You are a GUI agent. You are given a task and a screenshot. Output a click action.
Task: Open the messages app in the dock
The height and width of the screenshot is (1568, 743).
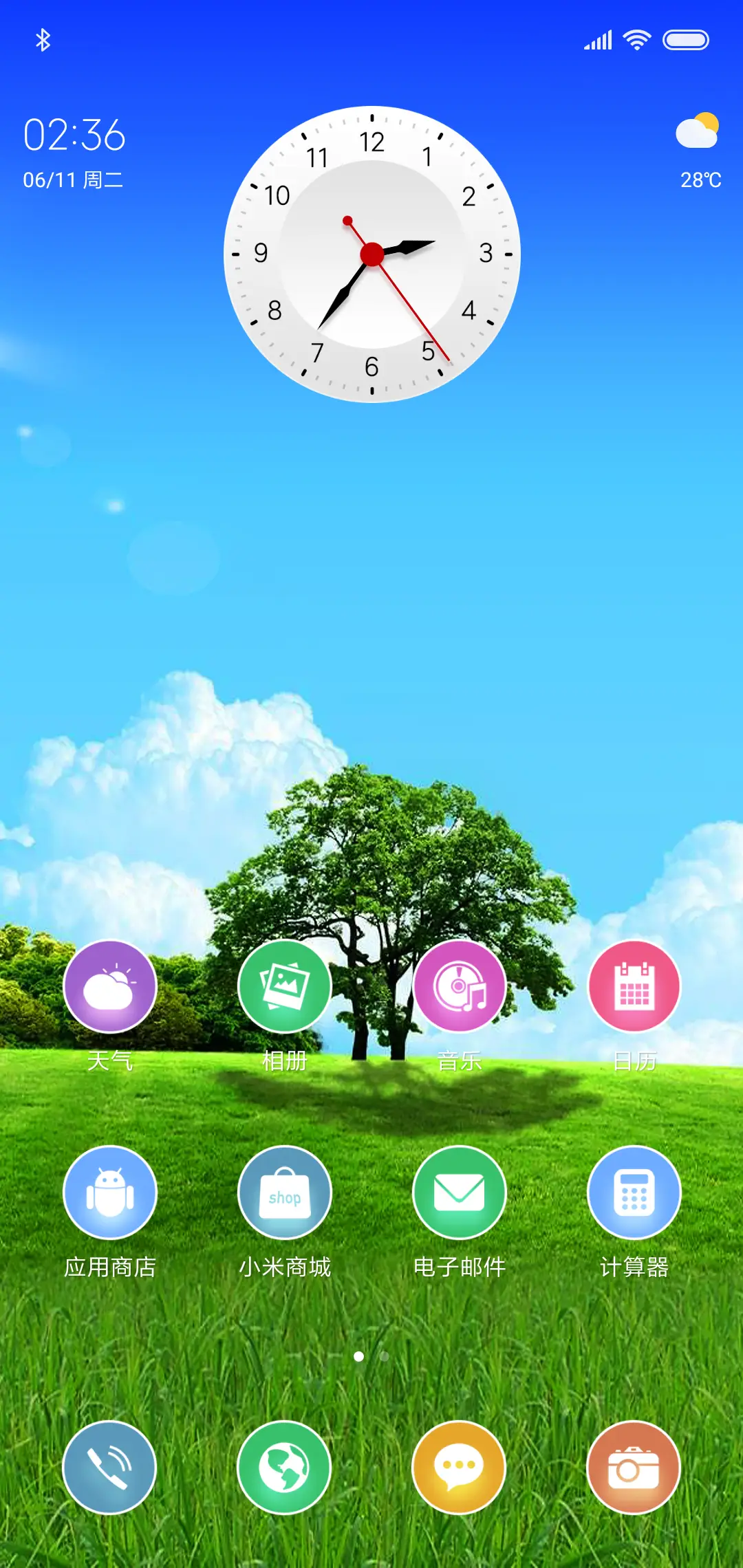tap(460, 1468)
